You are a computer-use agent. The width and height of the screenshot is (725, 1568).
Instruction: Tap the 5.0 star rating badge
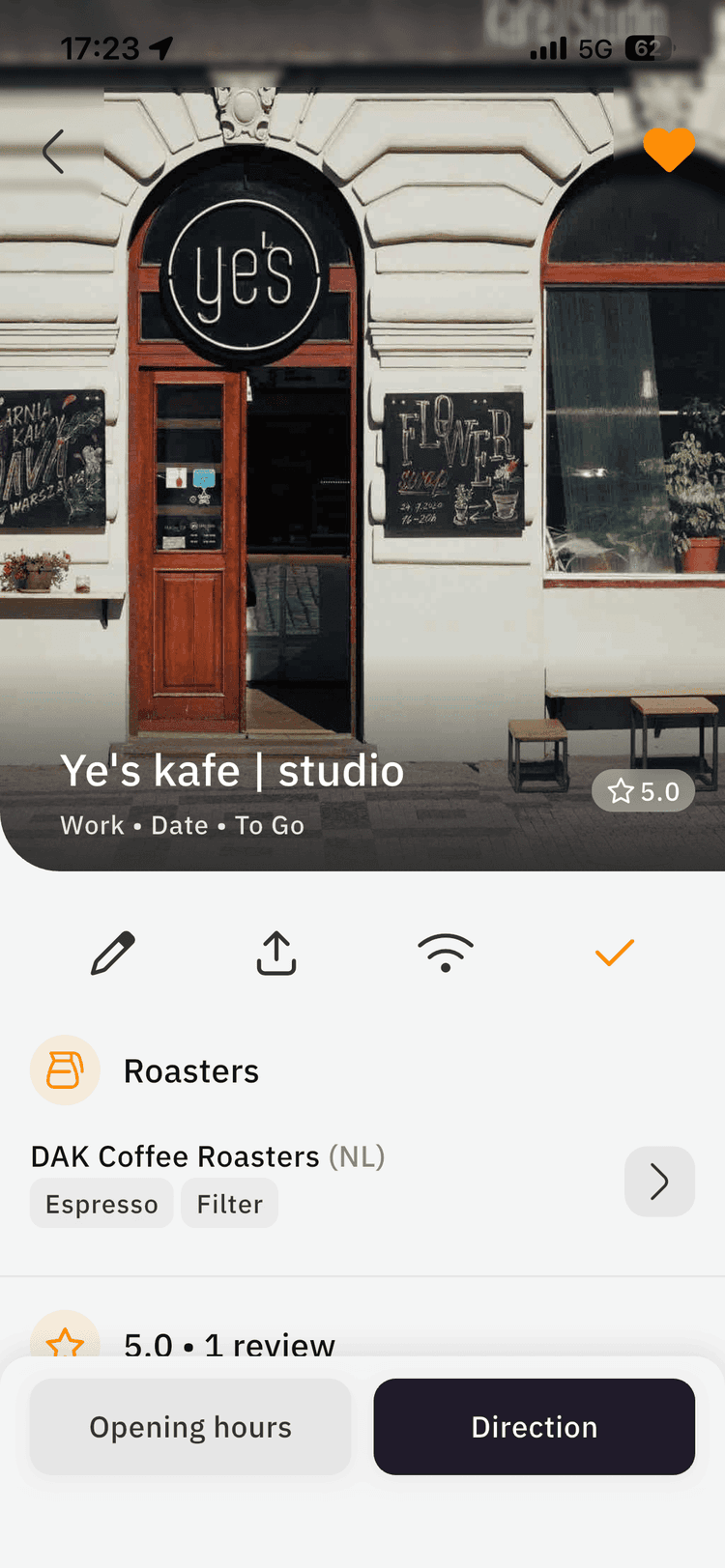pos(643,790)
